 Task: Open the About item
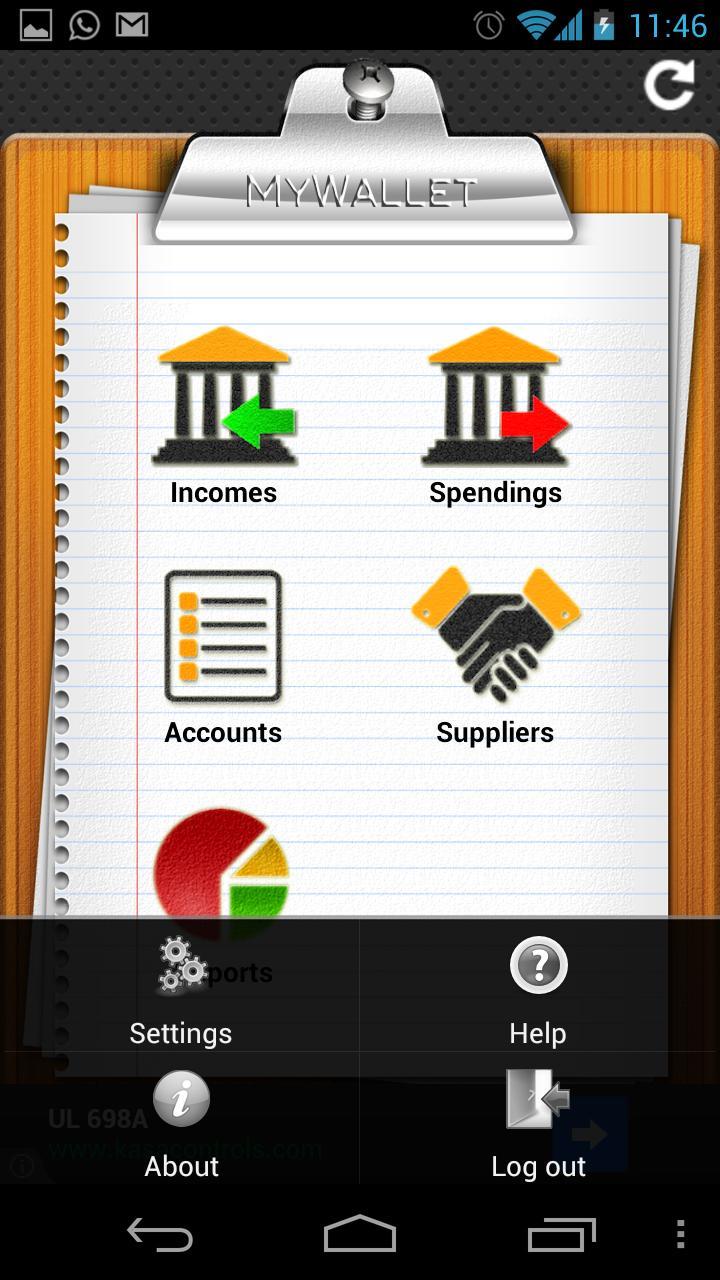181,1122
